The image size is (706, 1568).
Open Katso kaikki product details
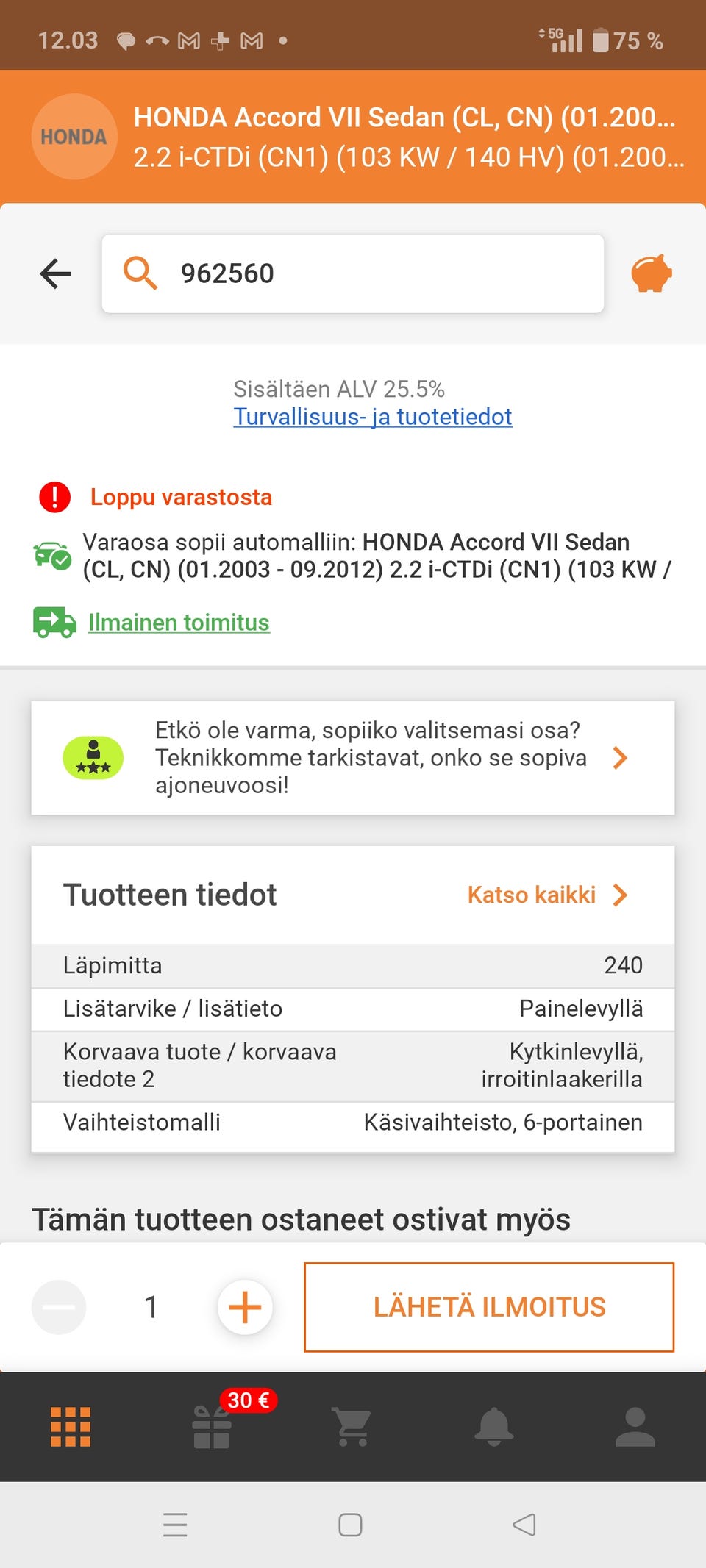(x=545, y=895)
